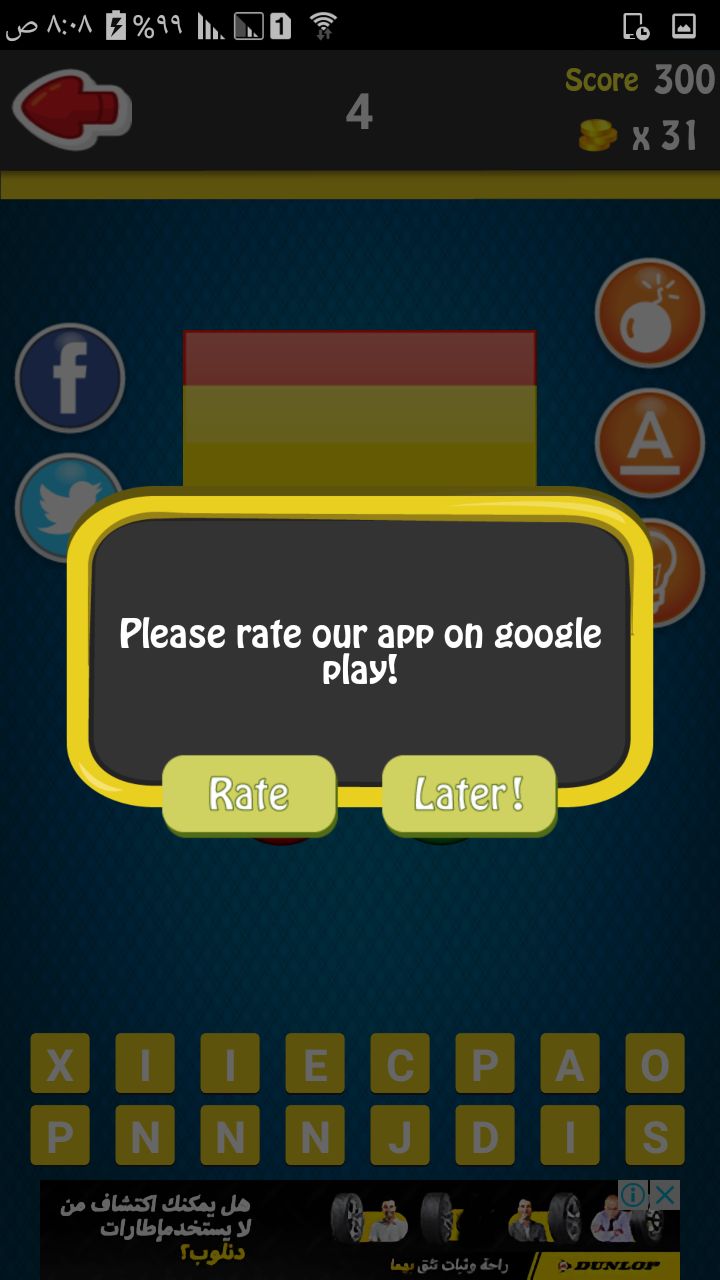Use the reveal letter A hint
Viewport: 720px width, 1280px height.
[x=650, y=443]
